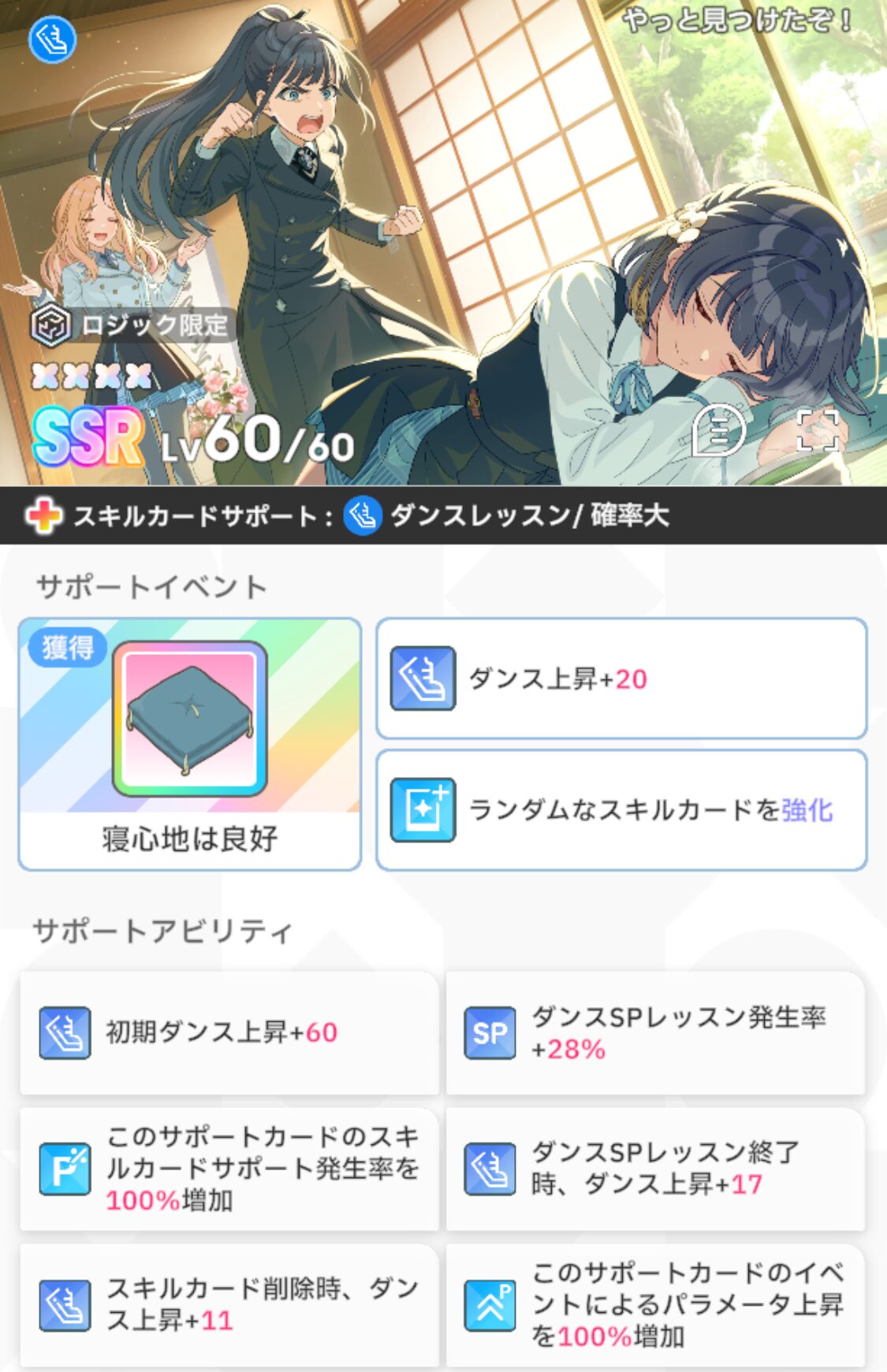Open the 寝心地は良好 item card
The height and width of the screenshot is (1372, 887).
[x=190, y=744]
